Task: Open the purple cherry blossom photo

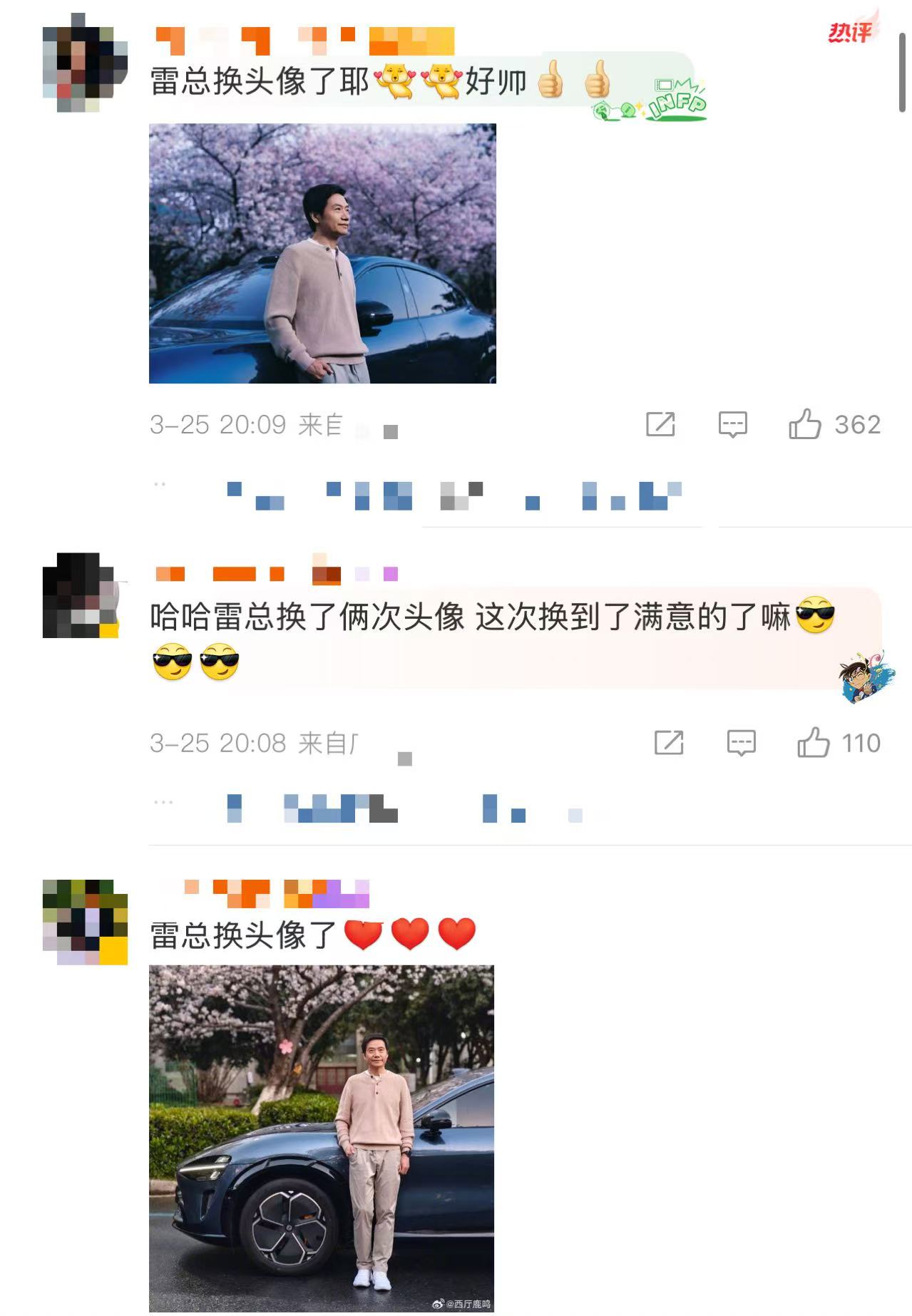Action: pos(322,254)
